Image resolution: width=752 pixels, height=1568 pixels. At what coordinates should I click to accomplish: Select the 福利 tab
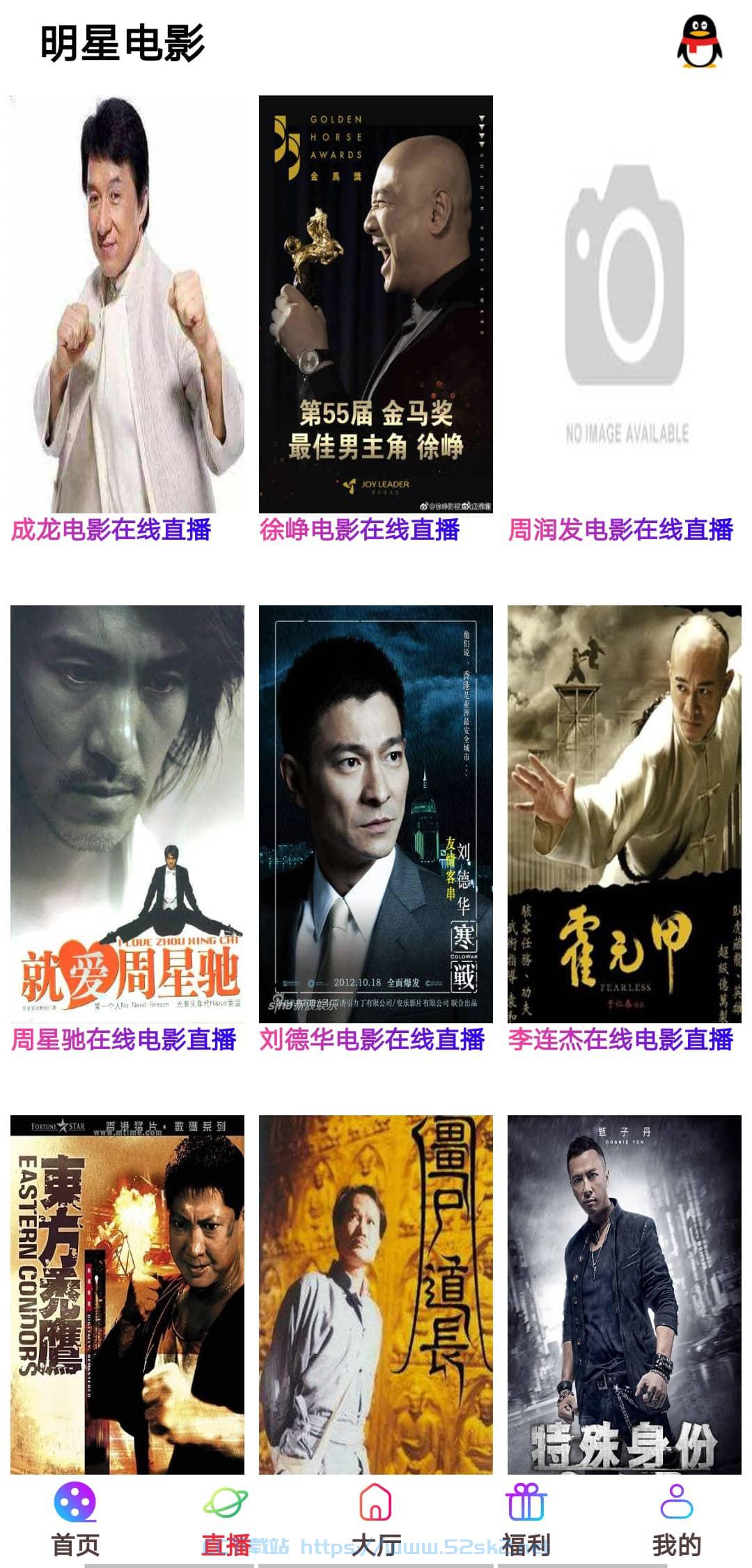point(526,1521)
